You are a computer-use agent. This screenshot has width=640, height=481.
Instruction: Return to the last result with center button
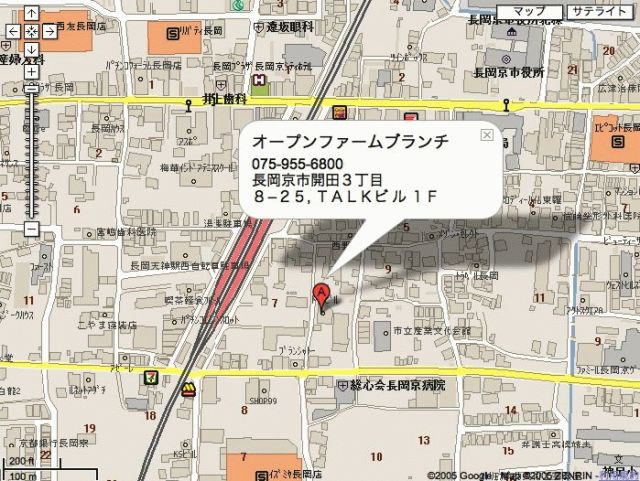[x=31, y=31]
